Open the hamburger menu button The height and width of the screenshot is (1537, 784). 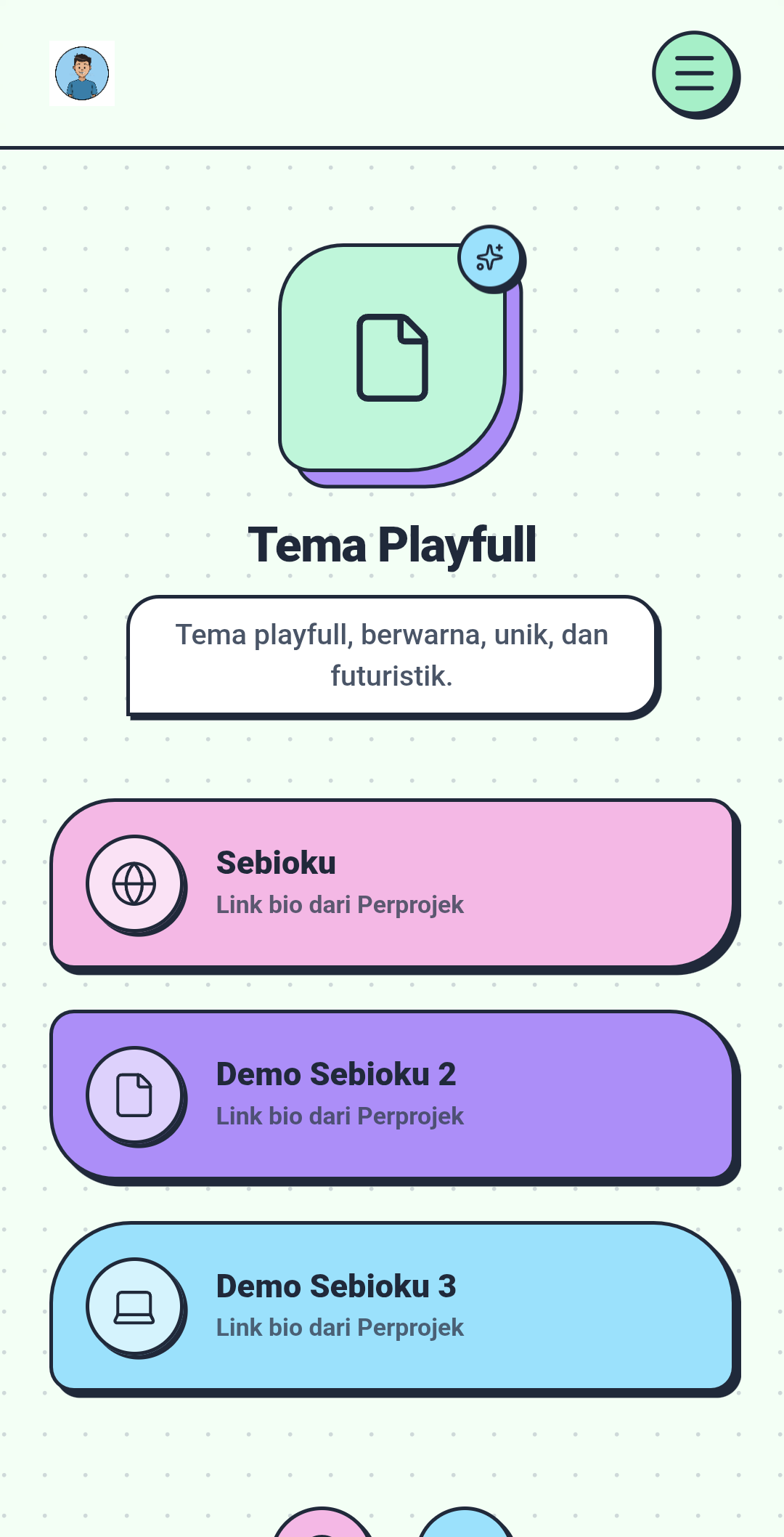694,73
